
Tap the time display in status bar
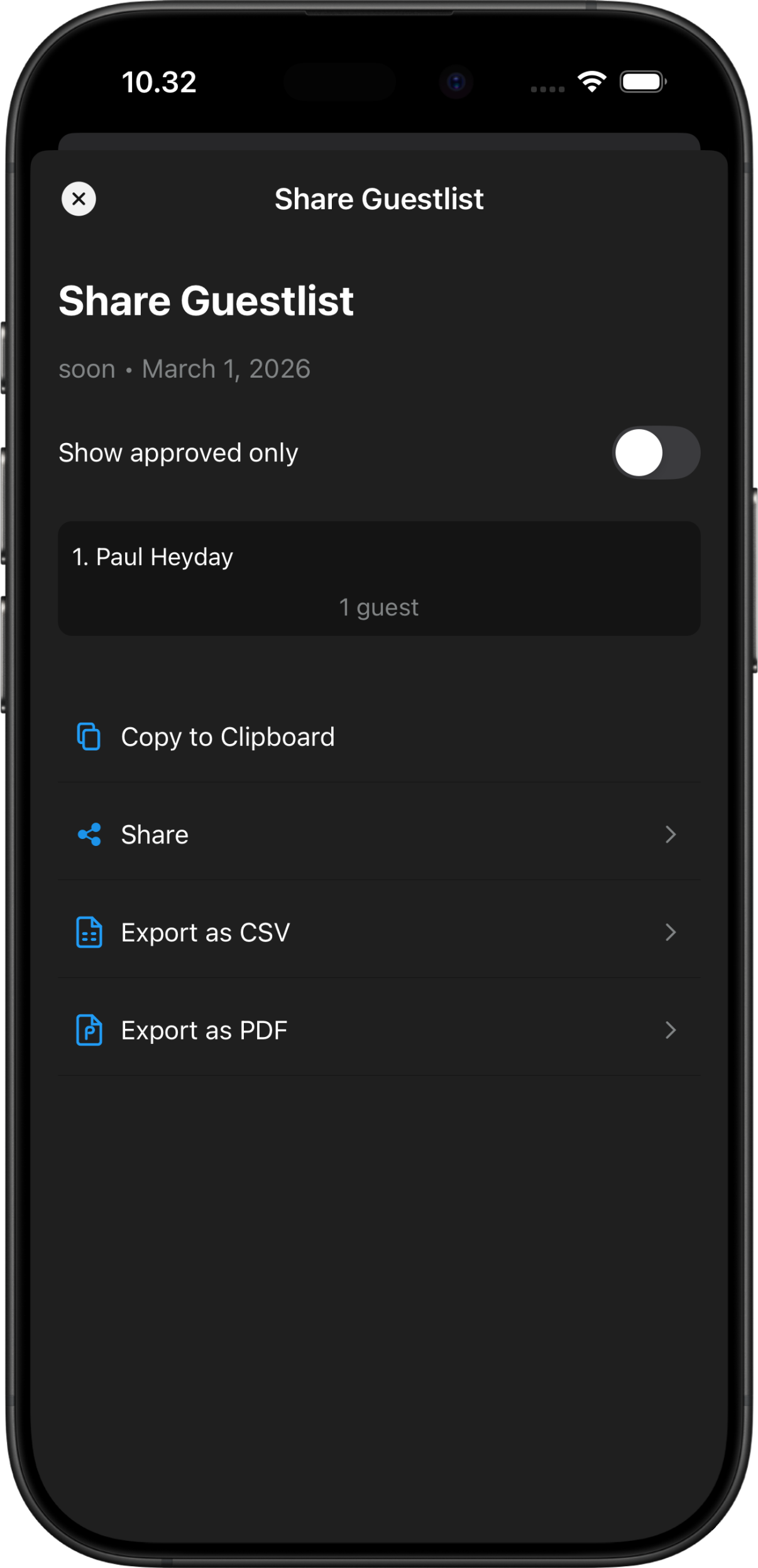(x=158, y=80)
